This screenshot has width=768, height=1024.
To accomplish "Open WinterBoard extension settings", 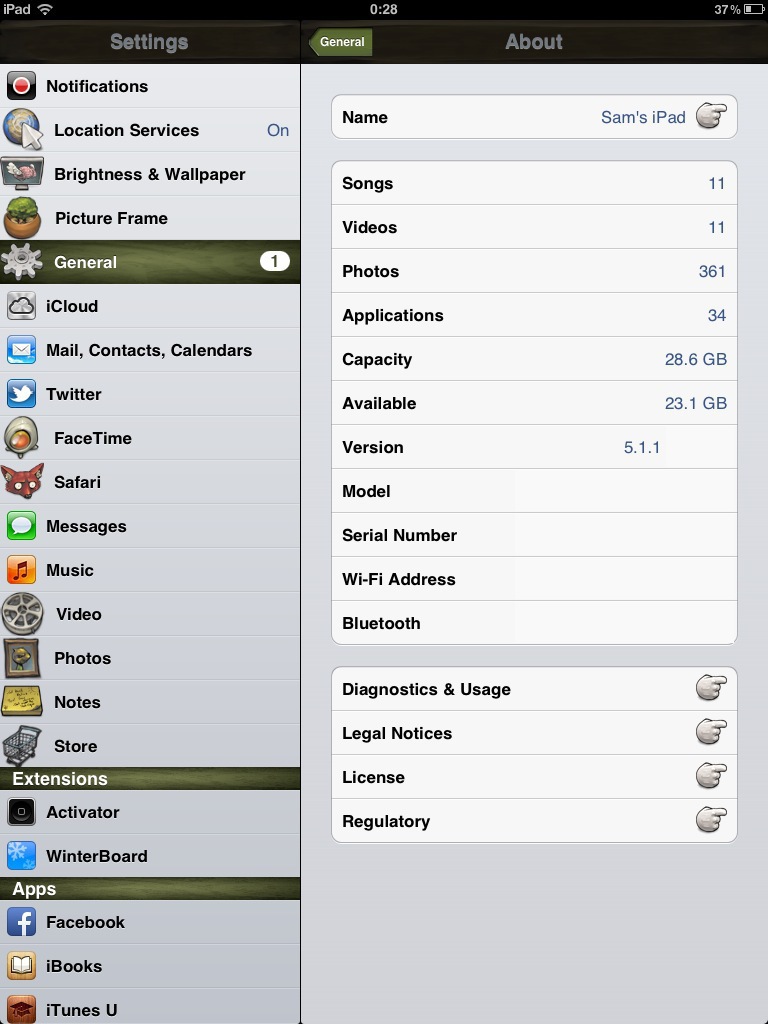I will (x=150, y=856).
